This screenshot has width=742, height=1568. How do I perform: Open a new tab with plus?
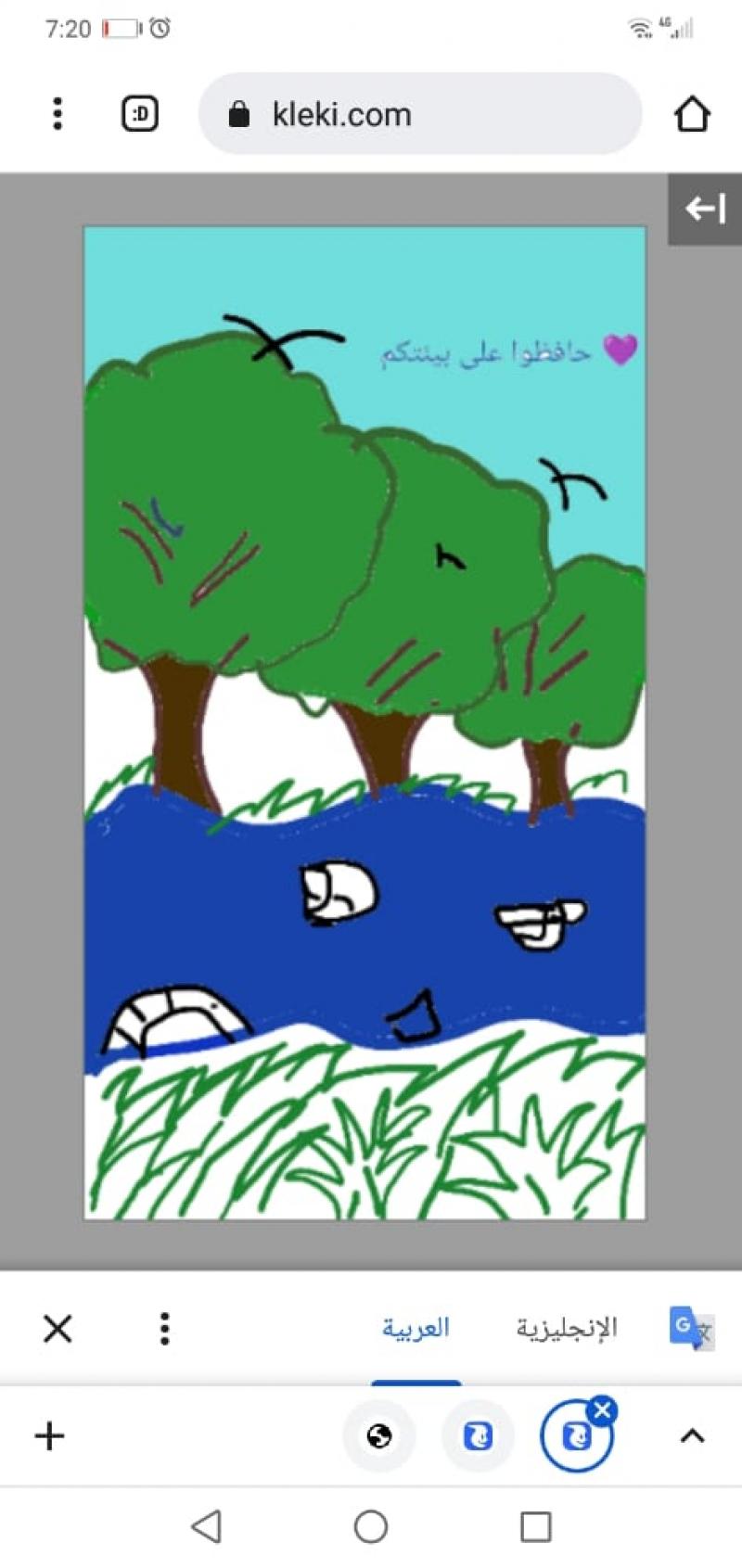[50, 1436]
